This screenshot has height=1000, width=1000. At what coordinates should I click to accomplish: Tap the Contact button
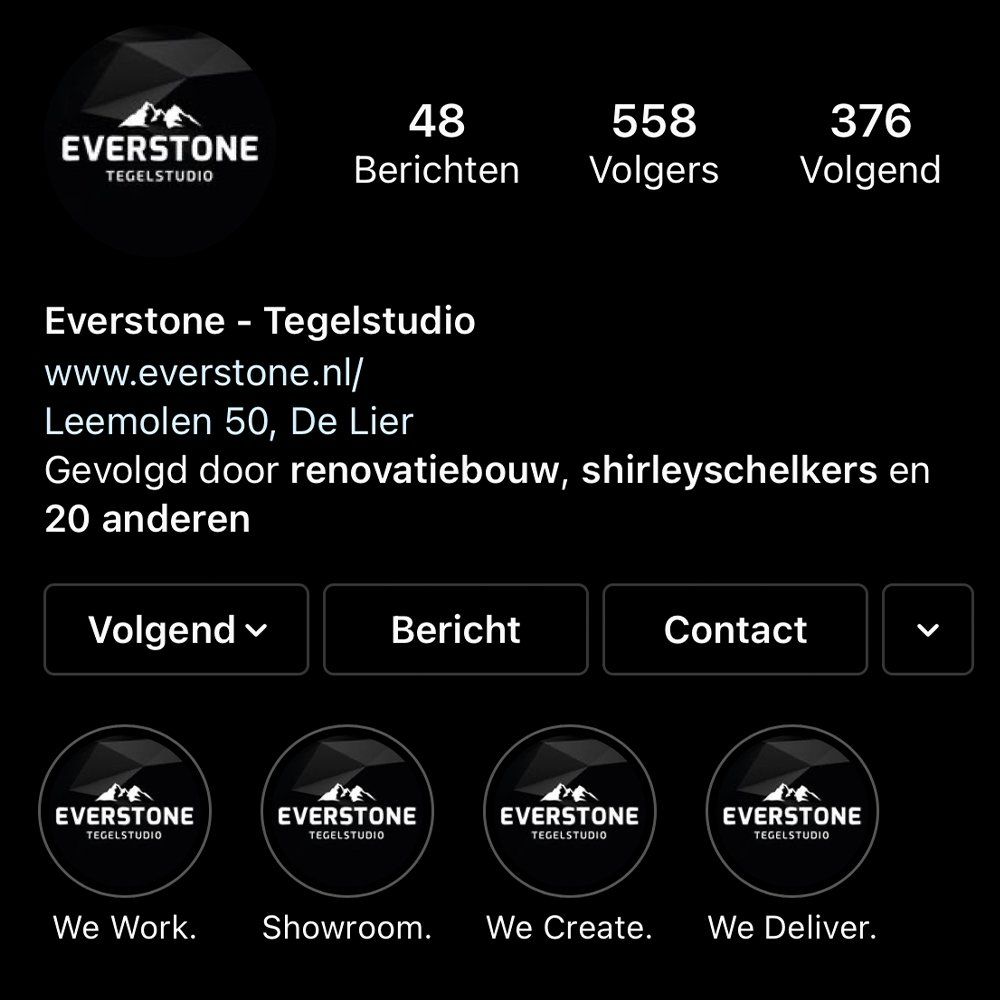pos(735,630)
